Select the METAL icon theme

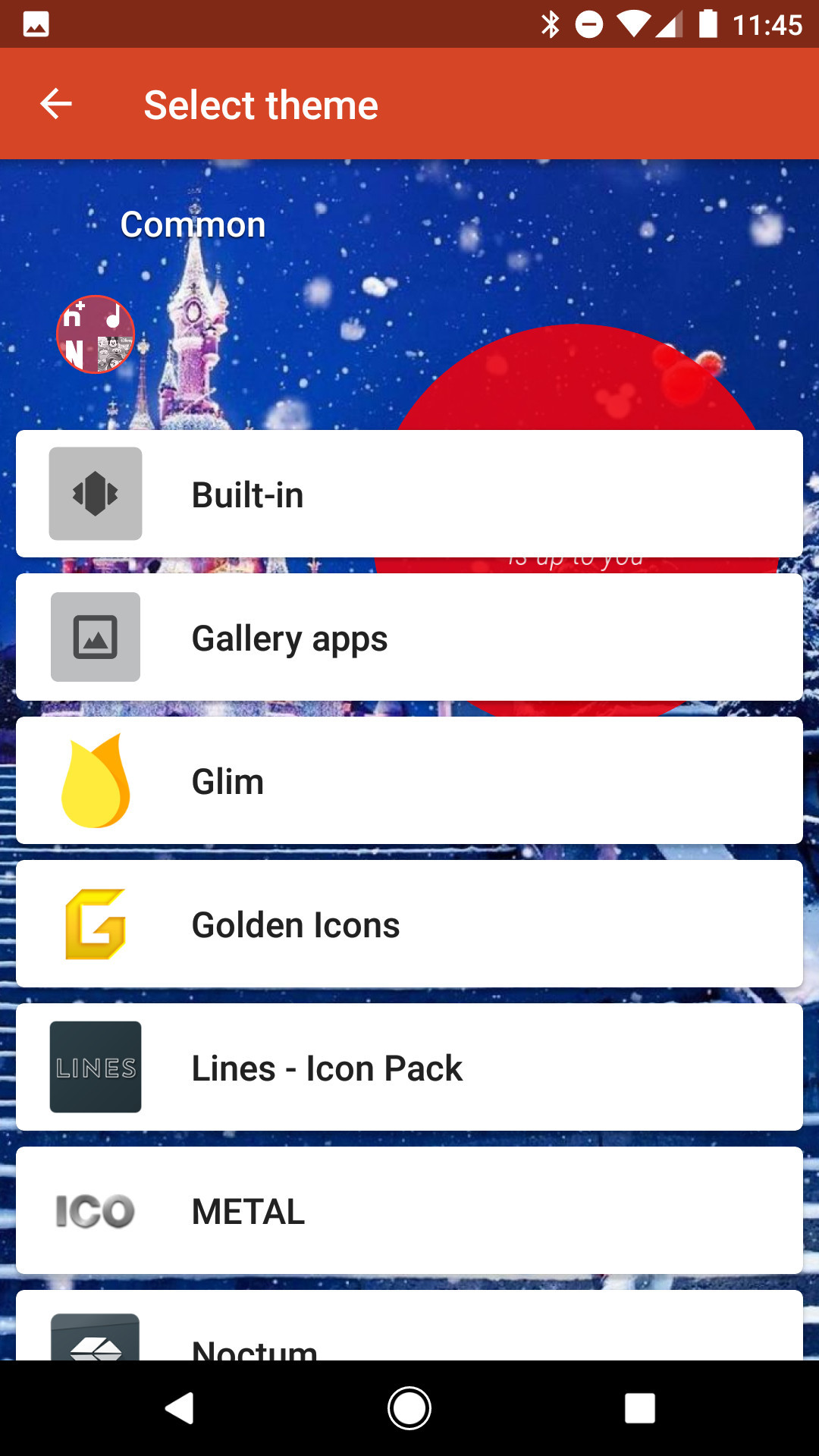409,1210
